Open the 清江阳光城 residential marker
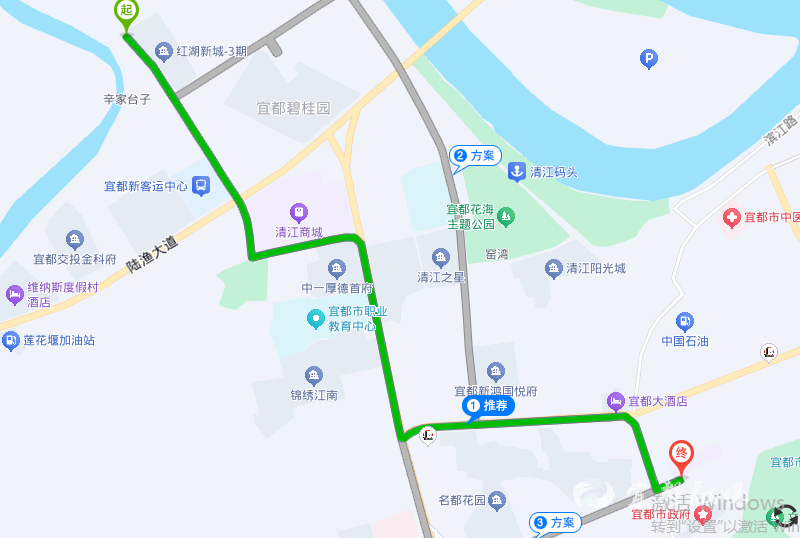Screen dimensions: 800x538 [554, 268]
